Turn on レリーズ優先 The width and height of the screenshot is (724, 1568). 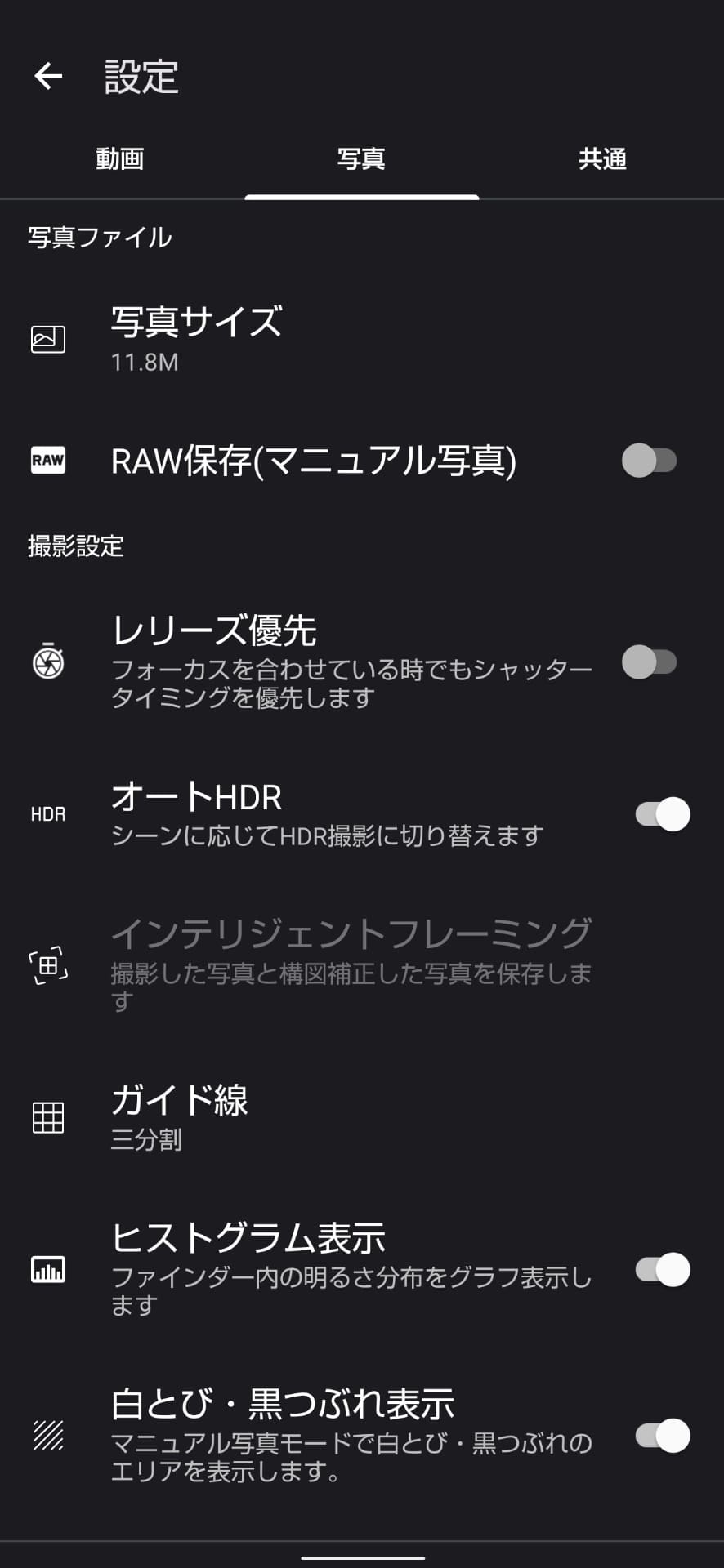tap(650, 663)
